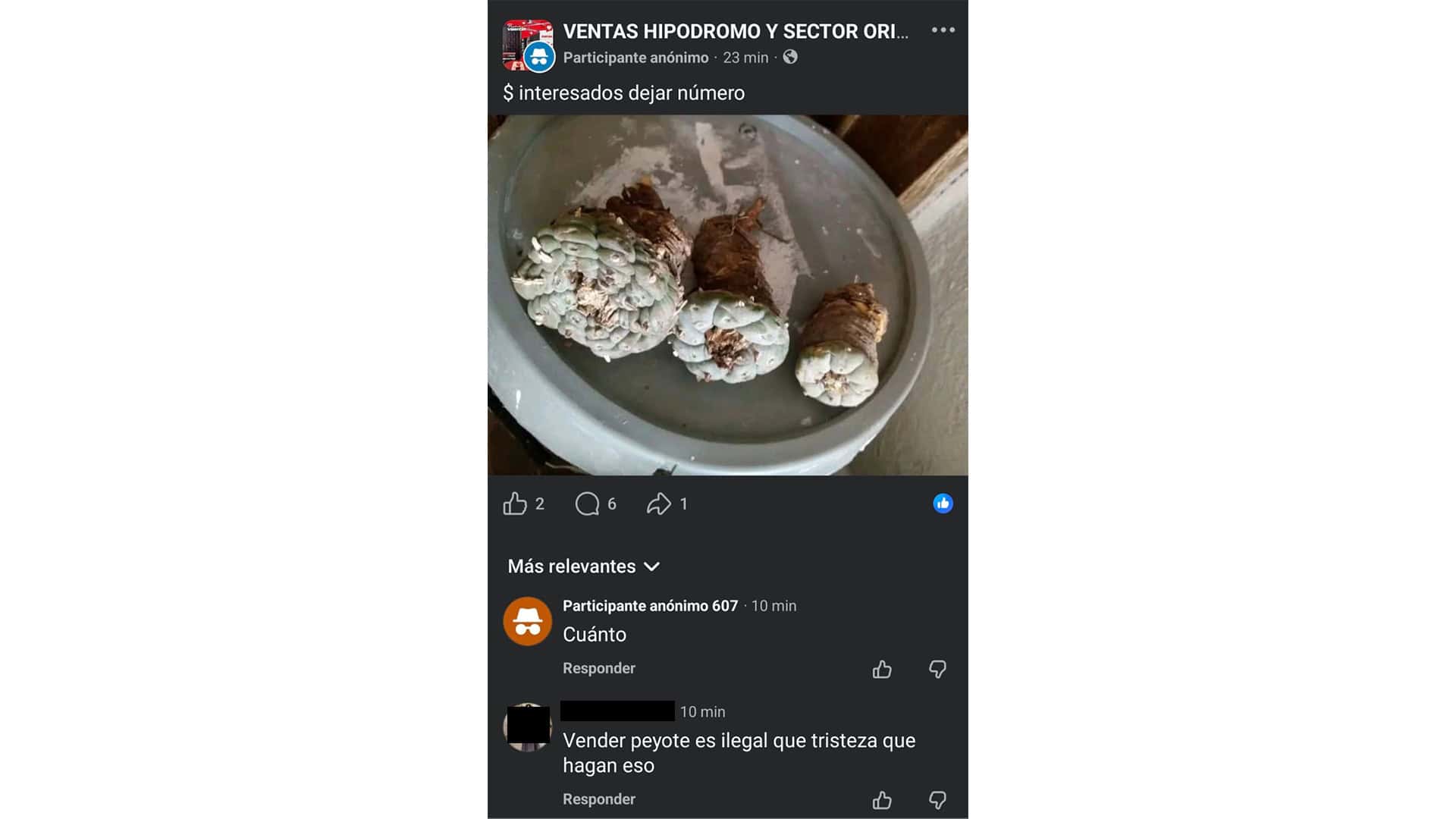
Task: View reactions via the blue like badge
Action: [943, 504]
